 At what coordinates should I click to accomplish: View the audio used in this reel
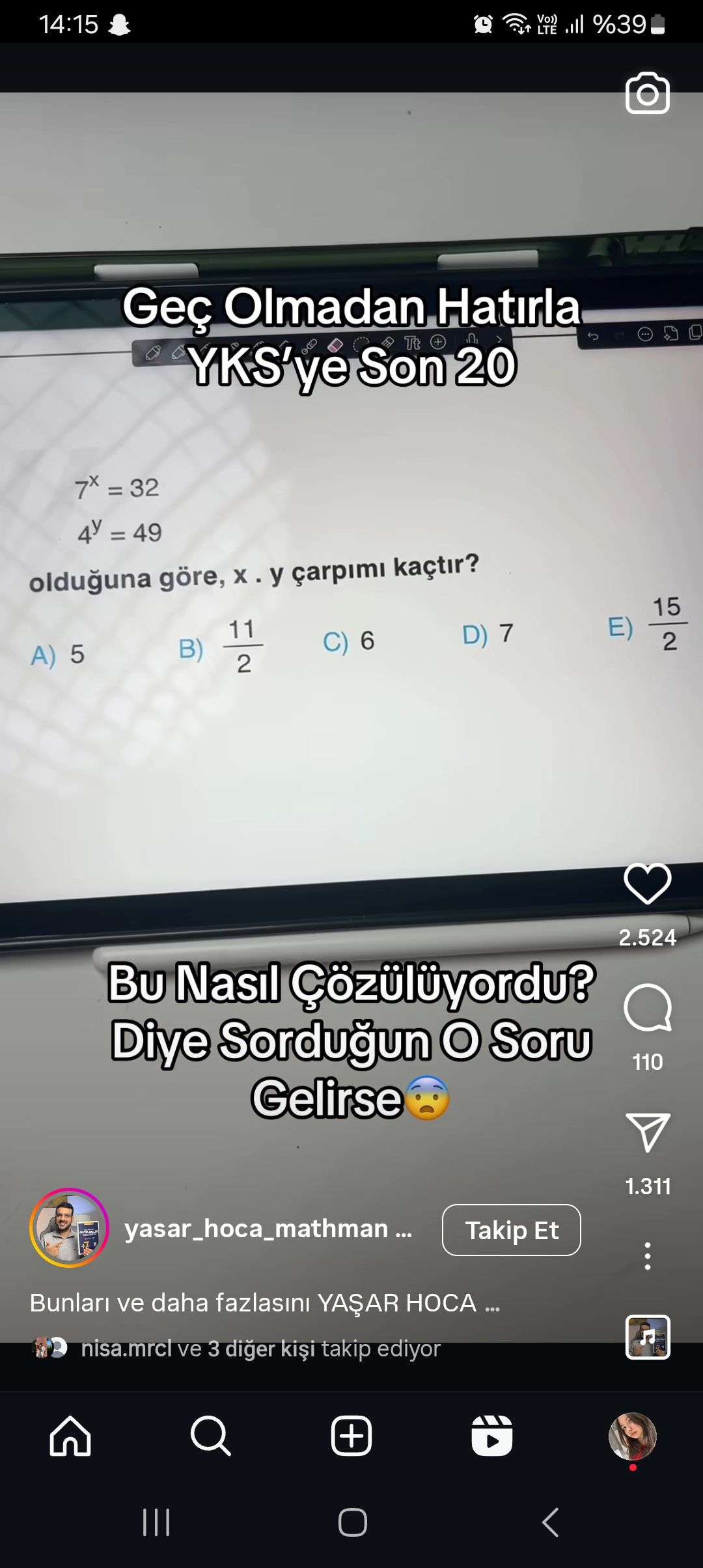pos(647,1337)
